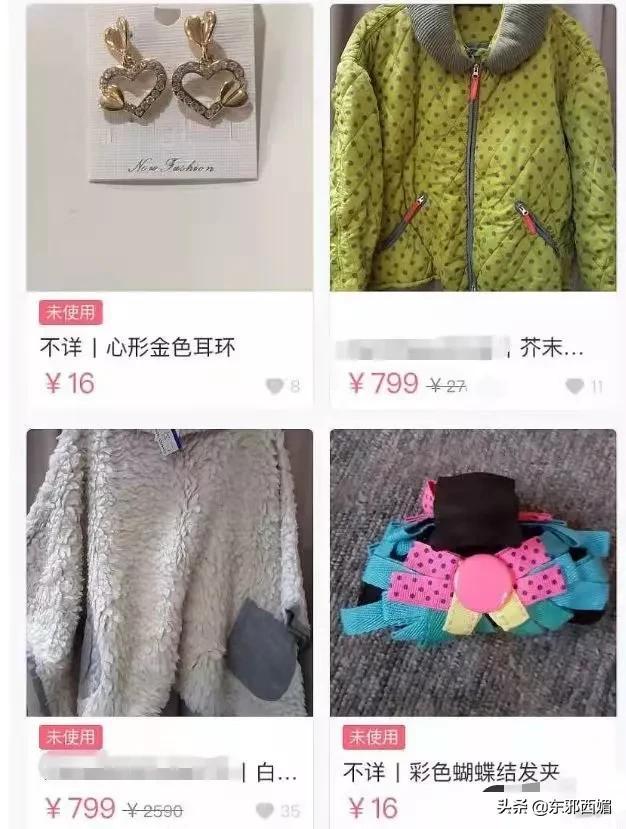Open the green polka-dot jacket listing

coord(473,148)
